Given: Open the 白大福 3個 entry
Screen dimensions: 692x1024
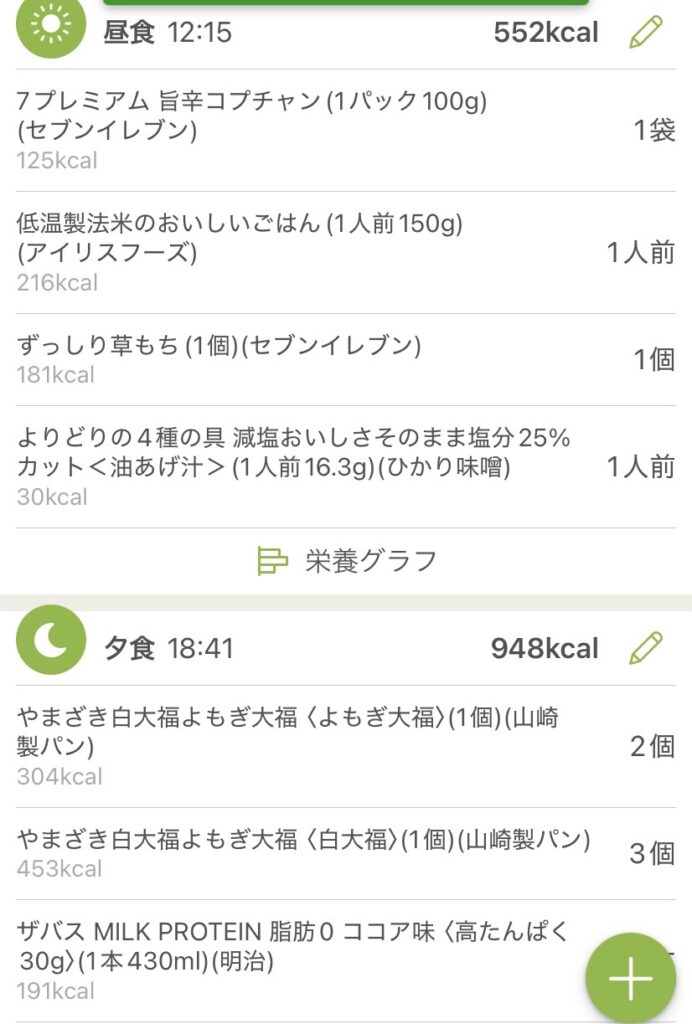Looking at the screenshot, I should pyautogui.click(x=300, y=853).
